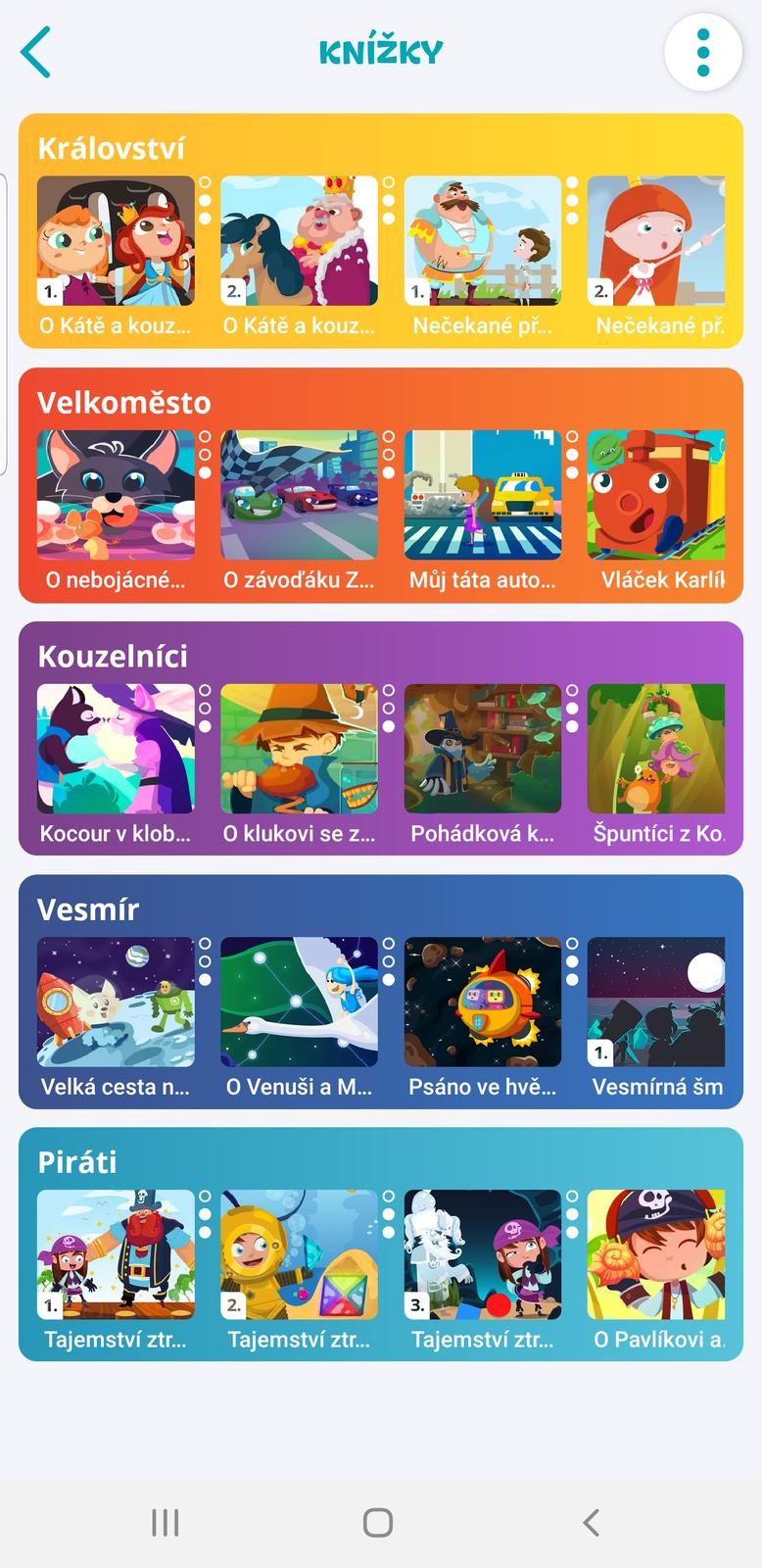Select O Venuši a M... book
The height and width of the screenshot is (1568, 762).
[299, 1002]
